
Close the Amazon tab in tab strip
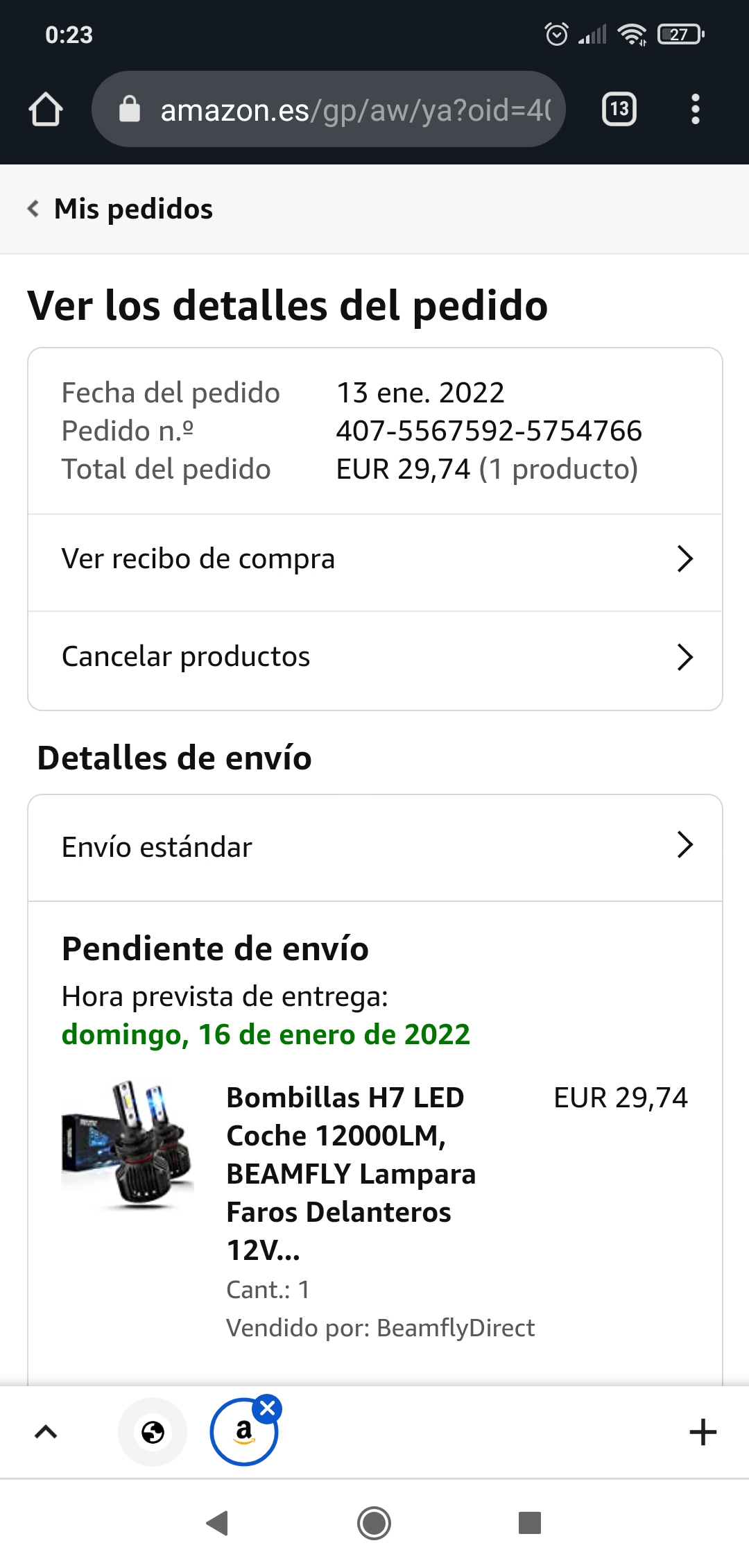point(268,1408)
